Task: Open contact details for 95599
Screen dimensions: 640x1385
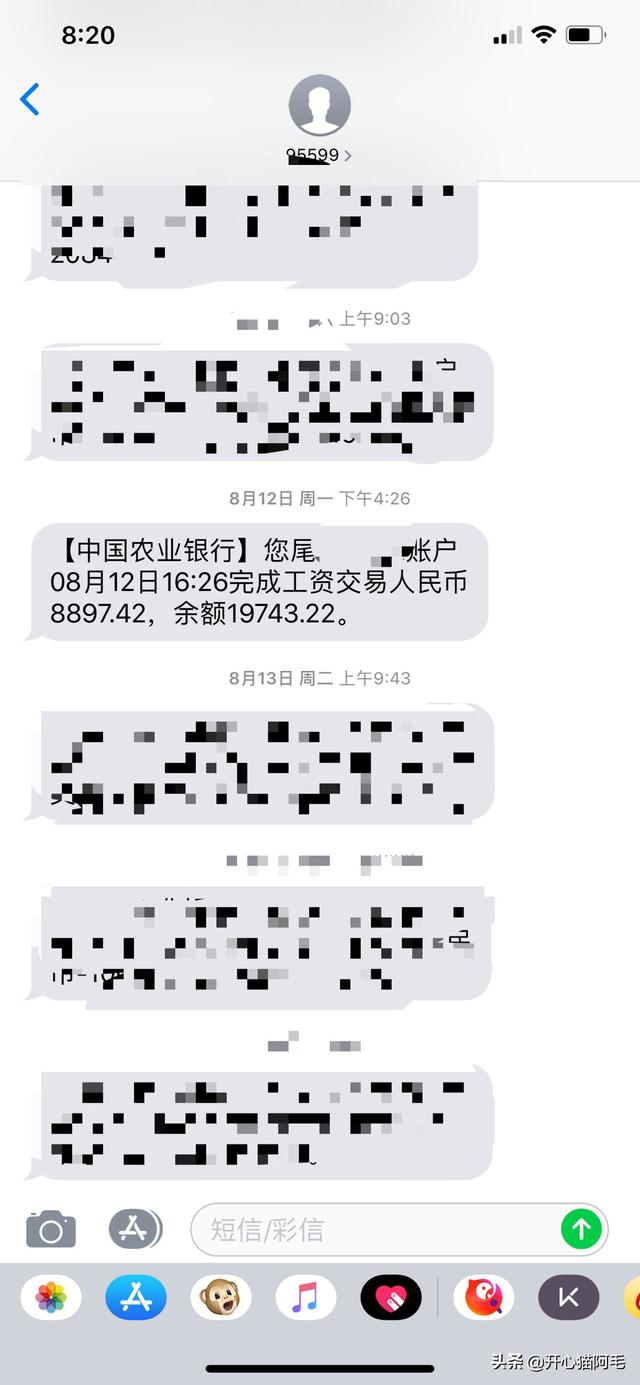Action: (x=319, y=119)
